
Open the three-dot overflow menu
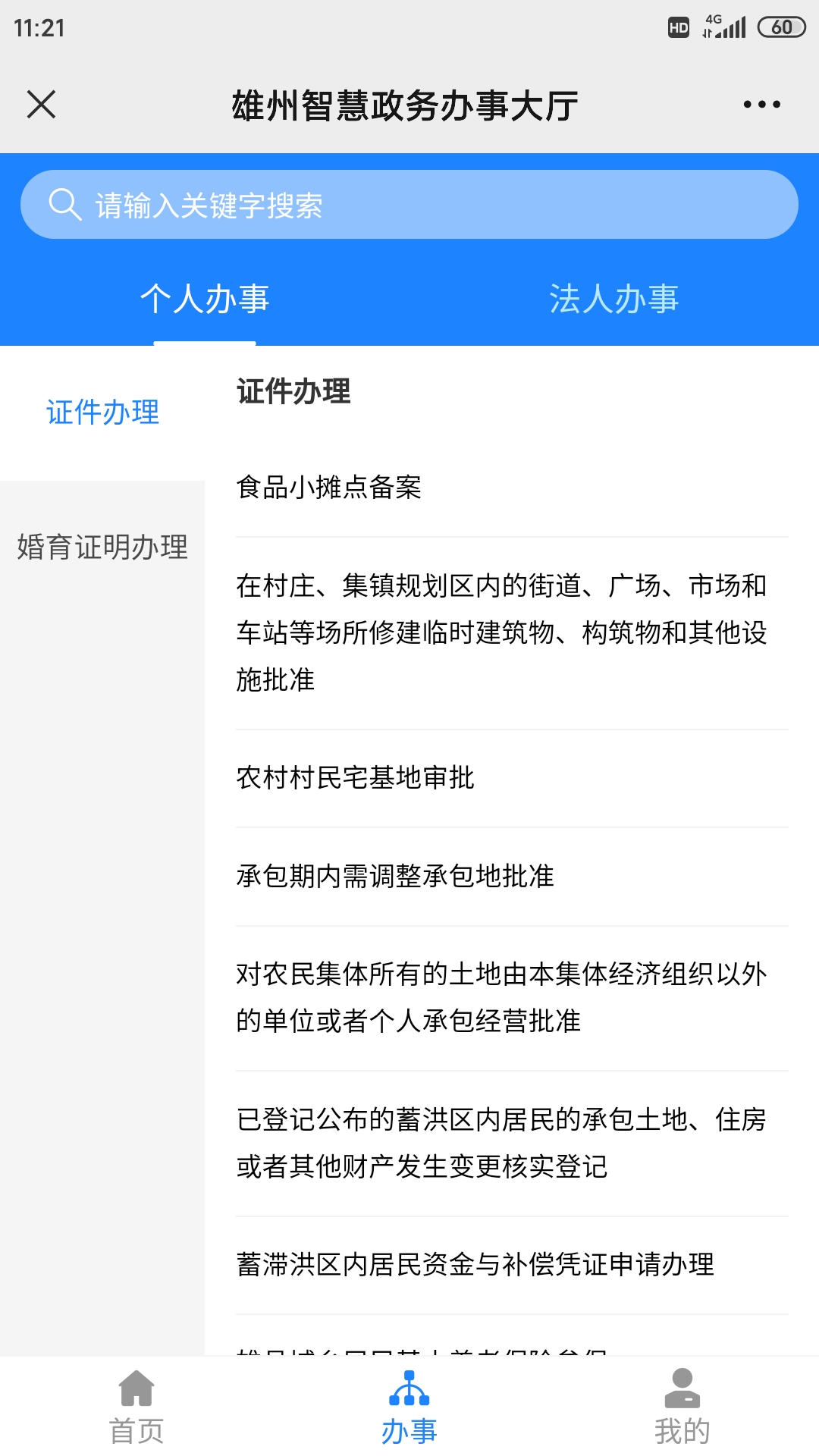(x=761, y=105)
